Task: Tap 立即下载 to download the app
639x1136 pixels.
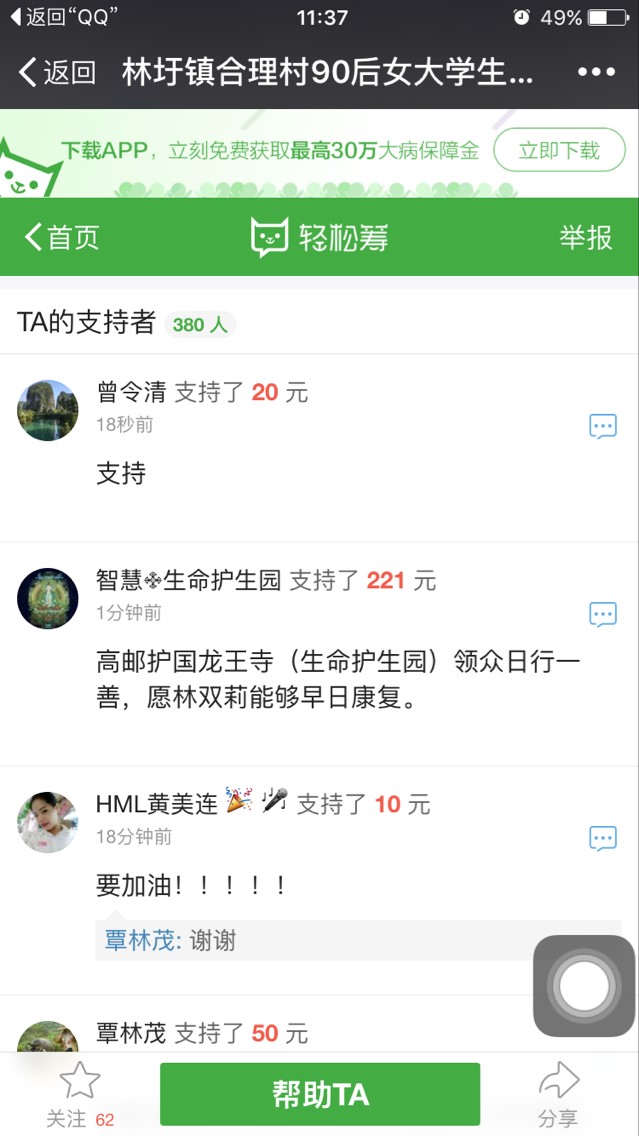Action: (x=559, y=151)
